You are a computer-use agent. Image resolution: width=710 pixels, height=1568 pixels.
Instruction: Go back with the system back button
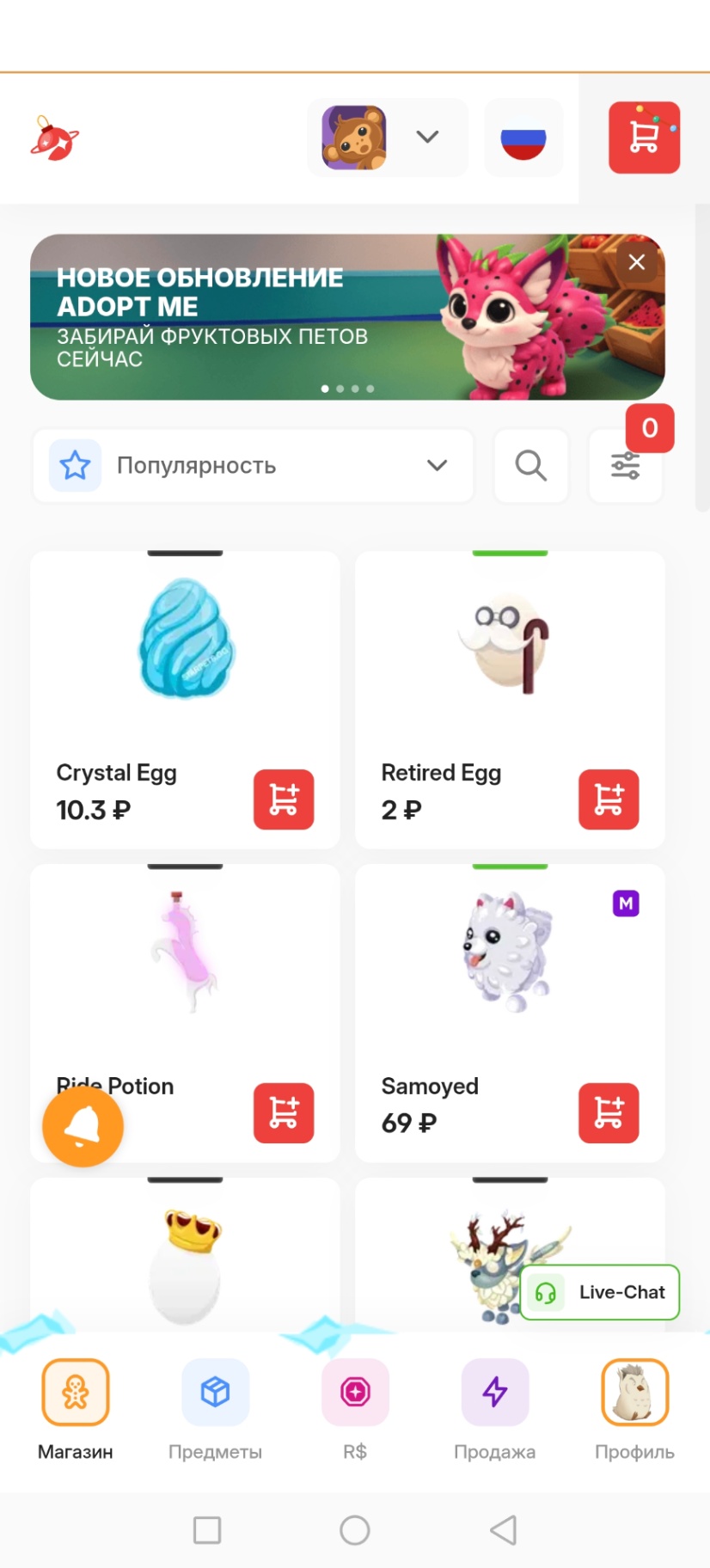click(x=503, y=1529)
